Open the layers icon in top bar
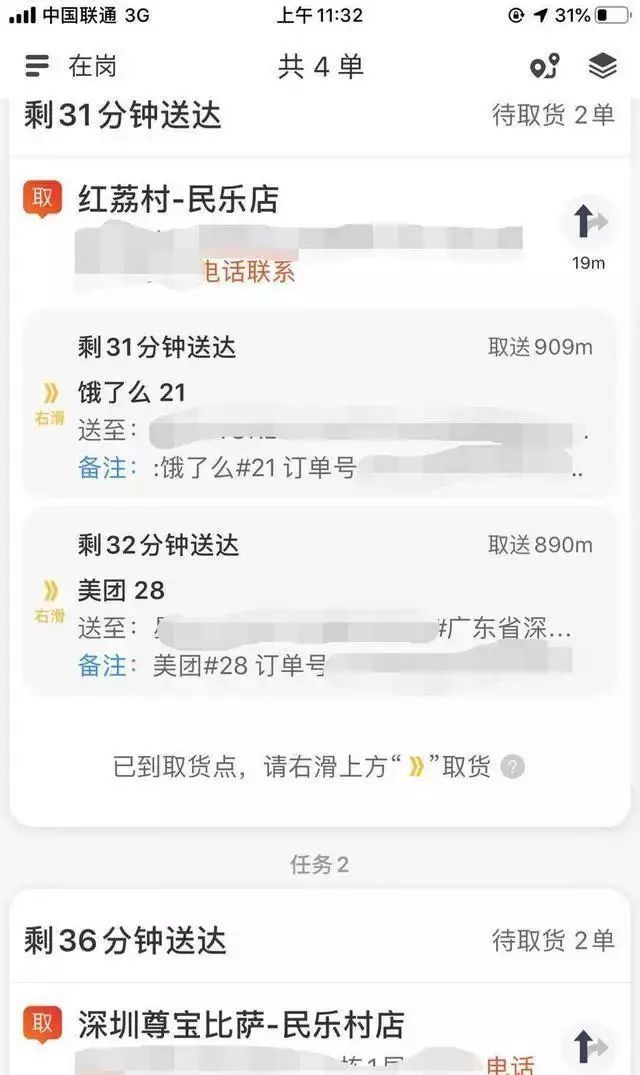Image resolution: width=640 pixels, height=1075 pixels. [603, 66]
